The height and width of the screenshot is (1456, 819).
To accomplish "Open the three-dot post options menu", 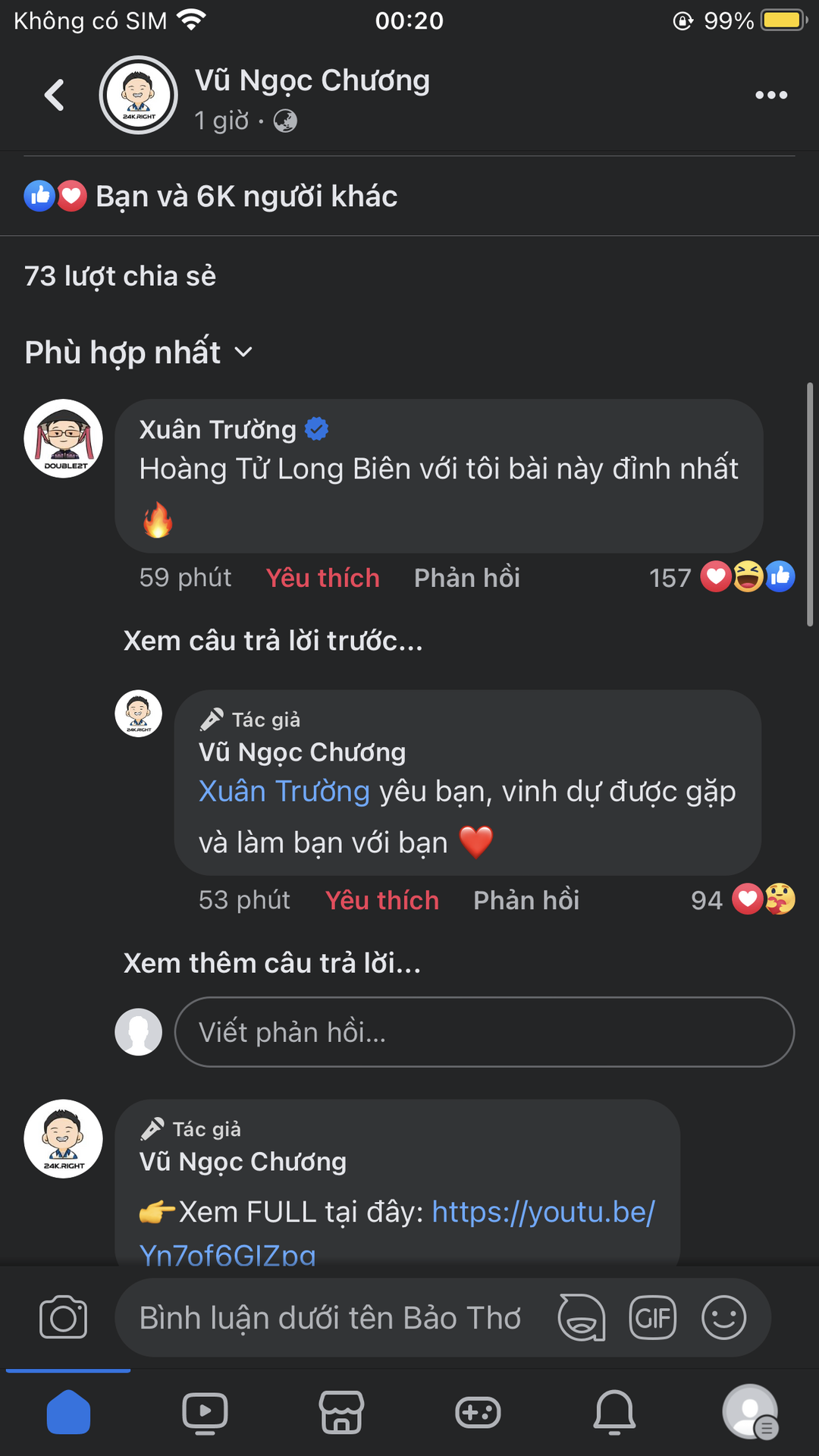I will (770, 96).
